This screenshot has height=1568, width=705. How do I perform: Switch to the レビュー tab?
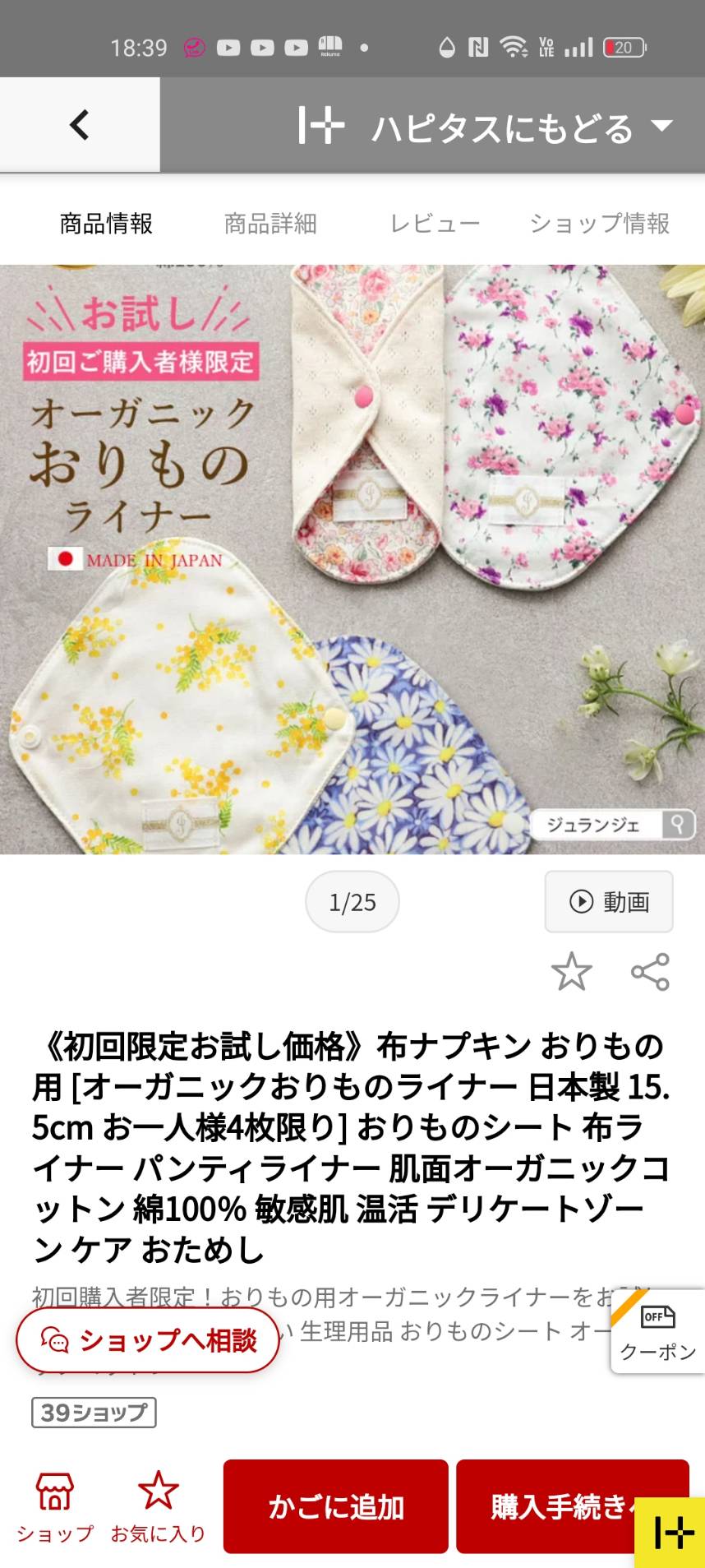click(435, 224)
